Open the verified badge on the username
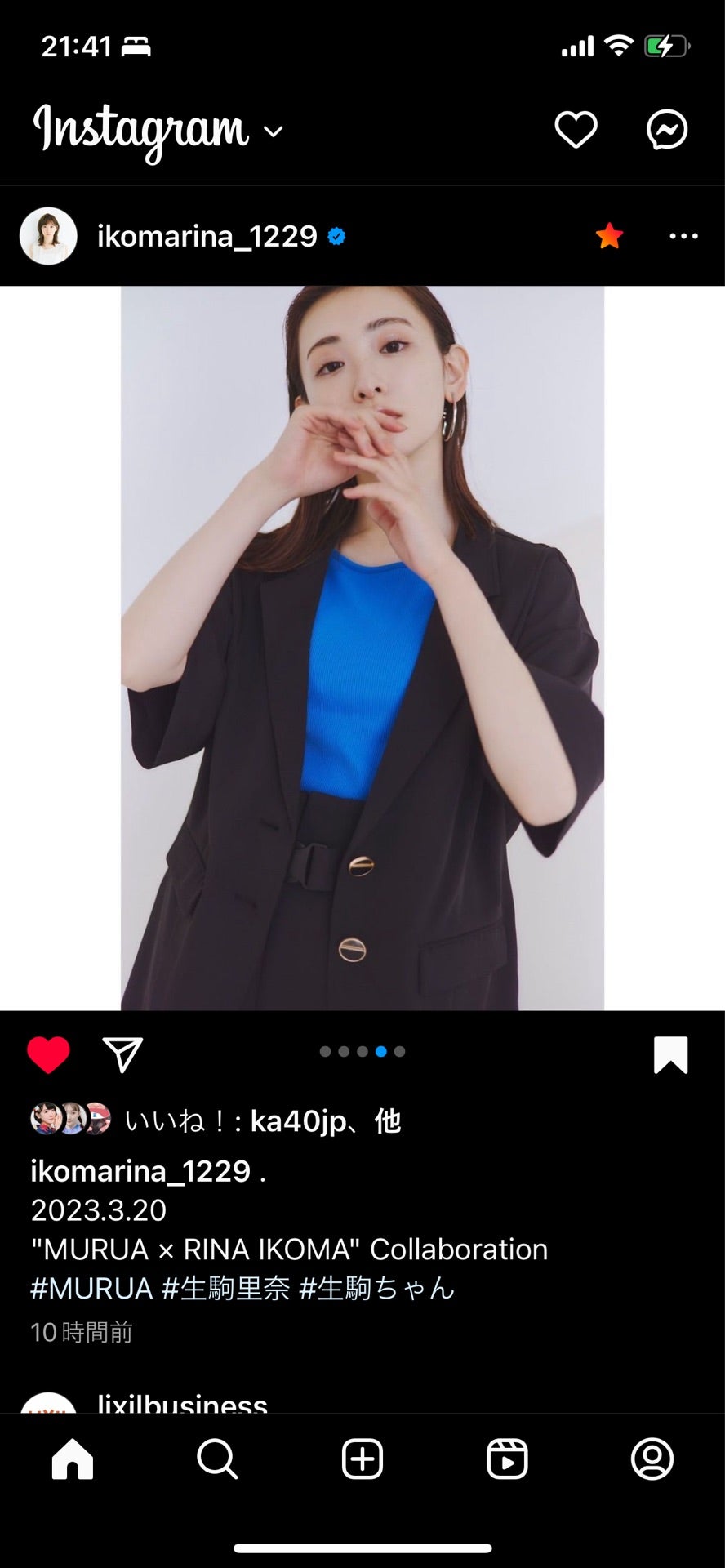Screen dimensions: 725x1568 tap(336, 236)
